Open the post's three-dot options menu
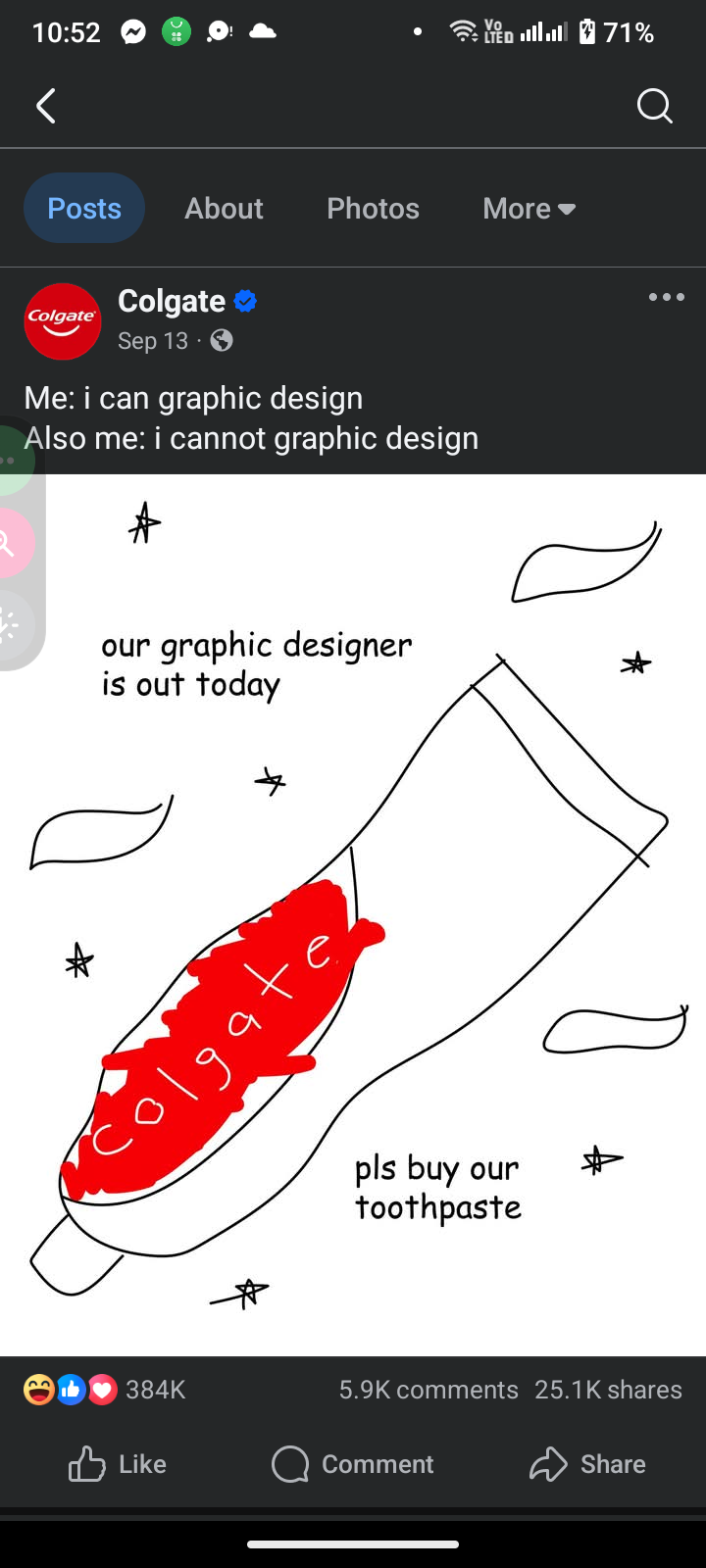Screen dimensions: 706x1568 click(666, 297)
